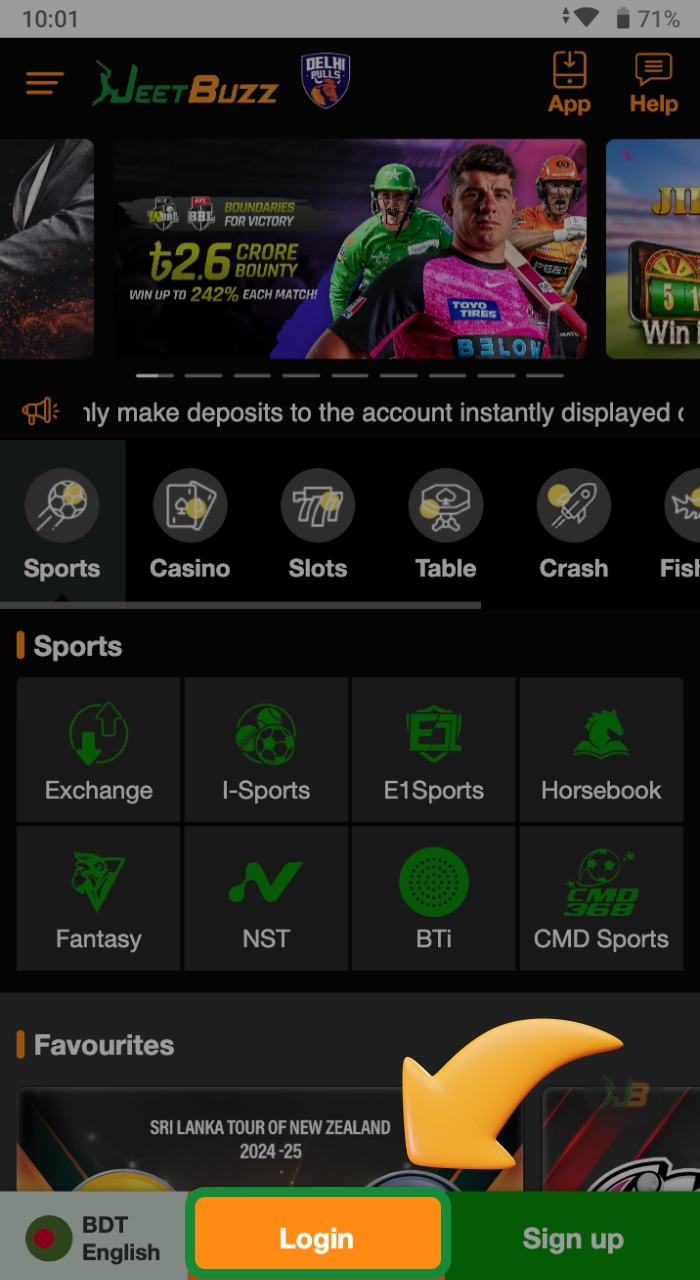
Task: Select the Sports category tab
Action: 62,525
